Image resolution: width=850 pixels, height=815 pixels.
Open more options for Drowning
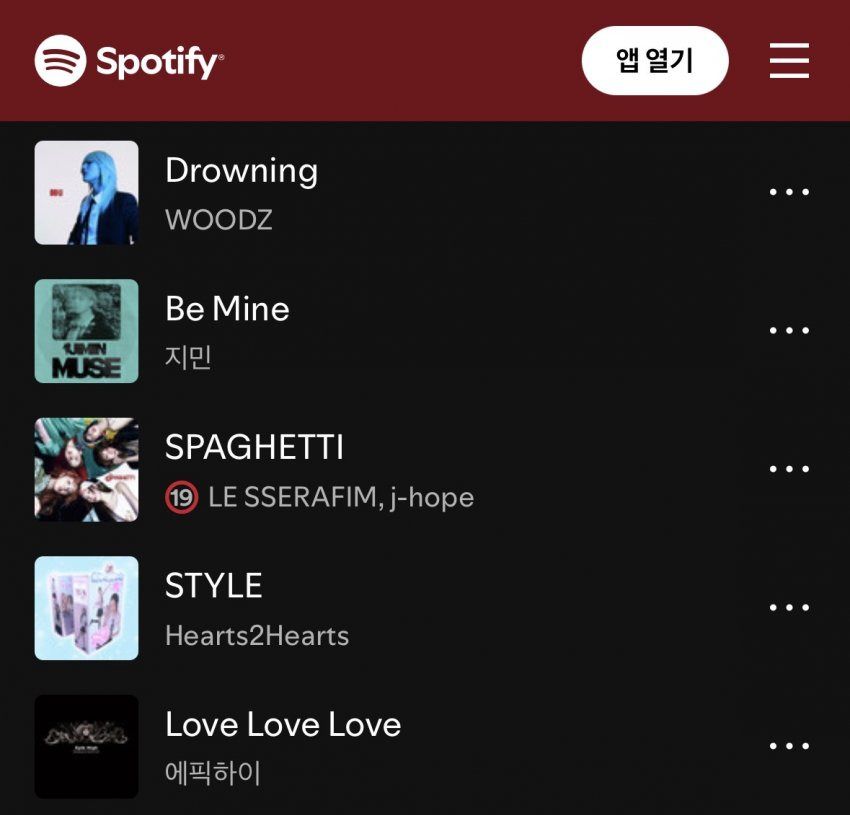[789, 192]
